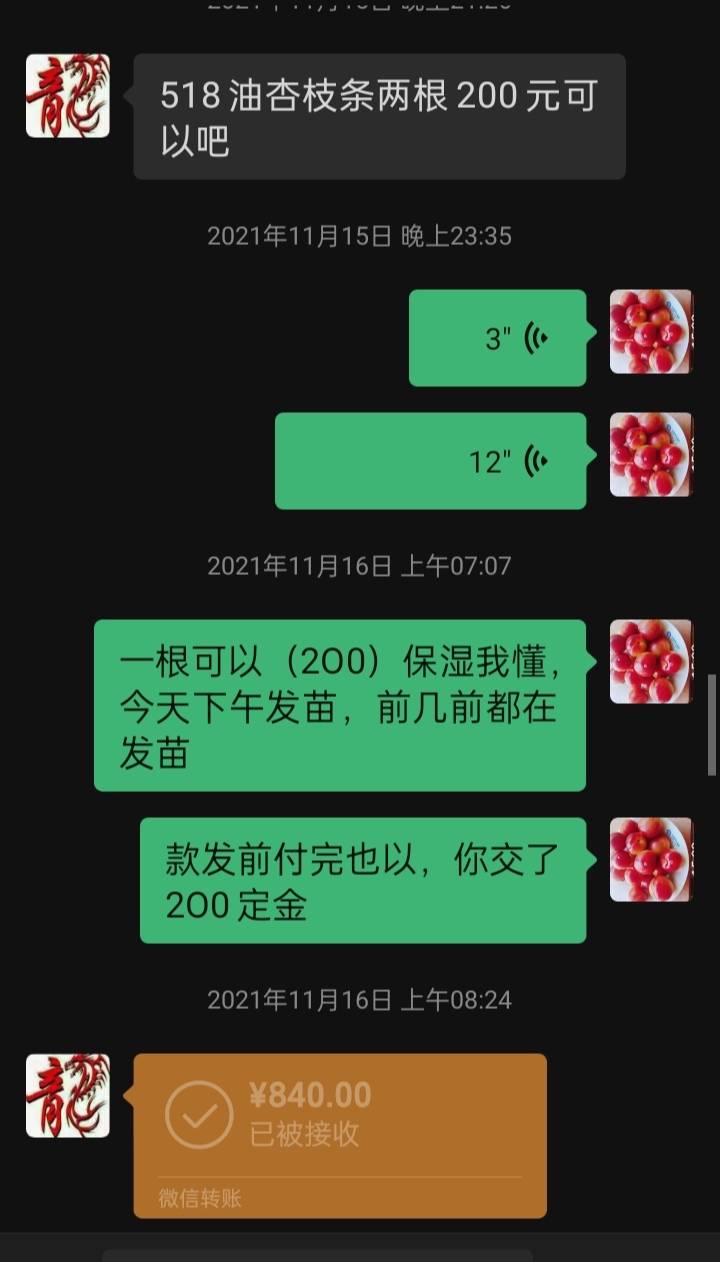Image resolution: width=720 pixels, height=1262 pixels.
Task: Open the ¥840.00 WeChat transfer card
Action: pyautogui.click(x=340, y=1135)
